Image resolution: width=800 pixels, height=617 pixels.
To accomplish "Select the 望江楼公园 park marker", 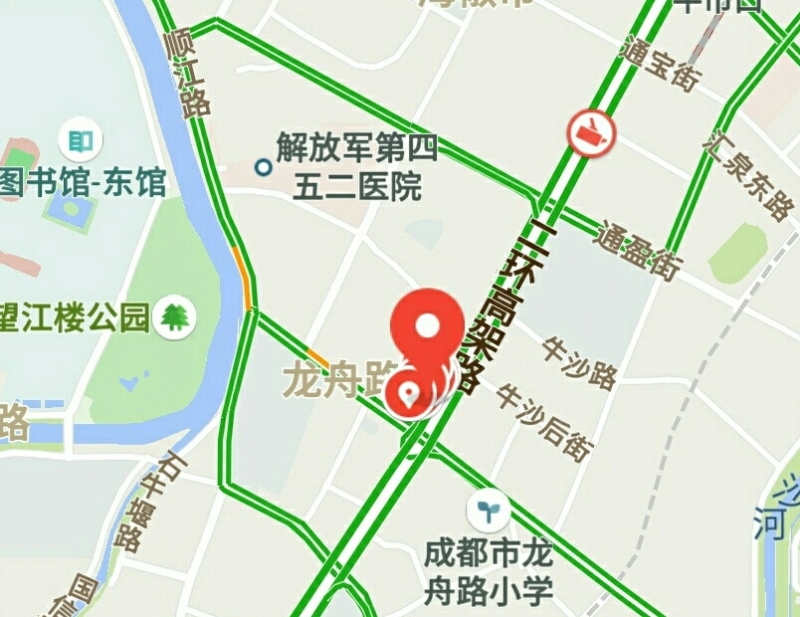I will click(x=177, y=317).
